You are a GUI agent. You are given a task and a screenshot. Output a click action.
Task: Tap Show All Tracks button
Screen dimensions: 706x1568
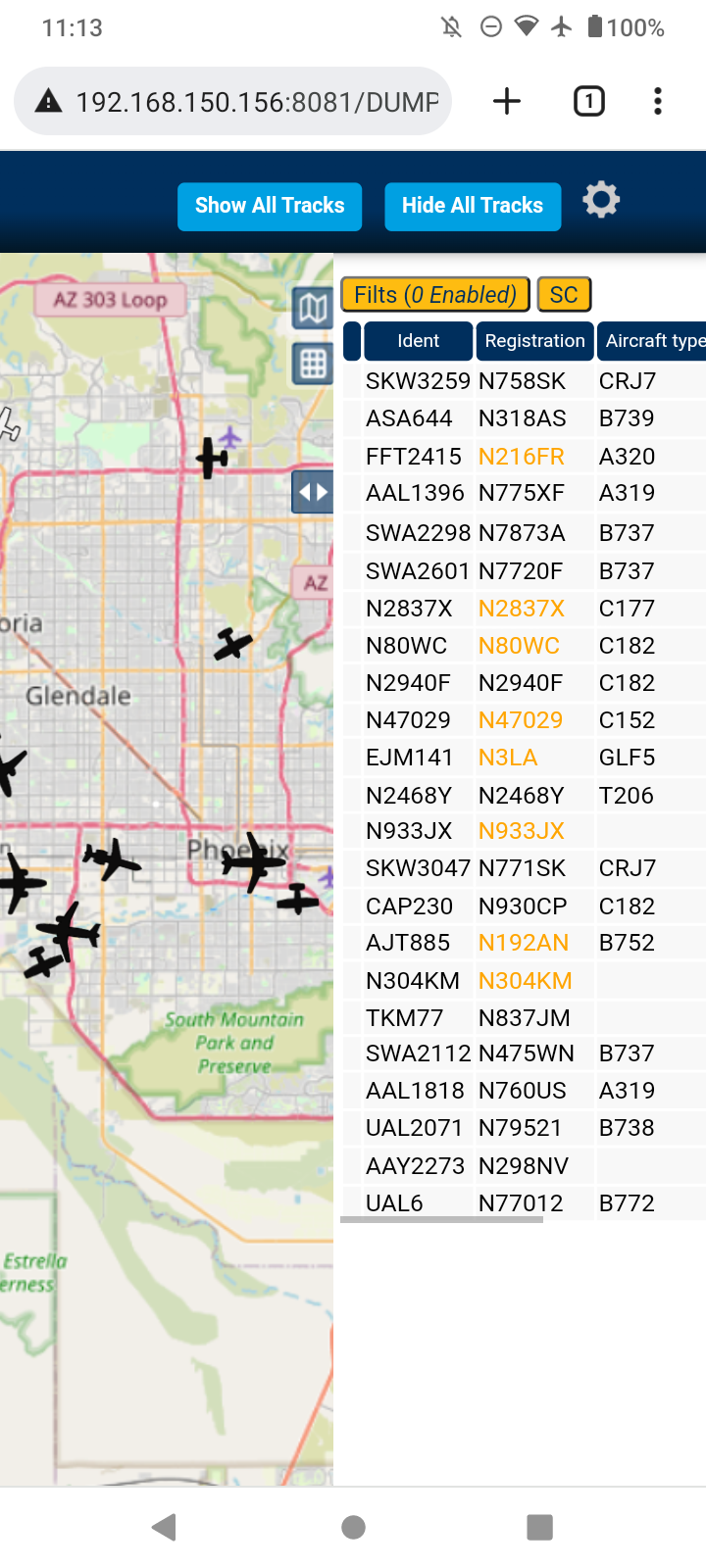pyautogui.click(x=270, y=206)
